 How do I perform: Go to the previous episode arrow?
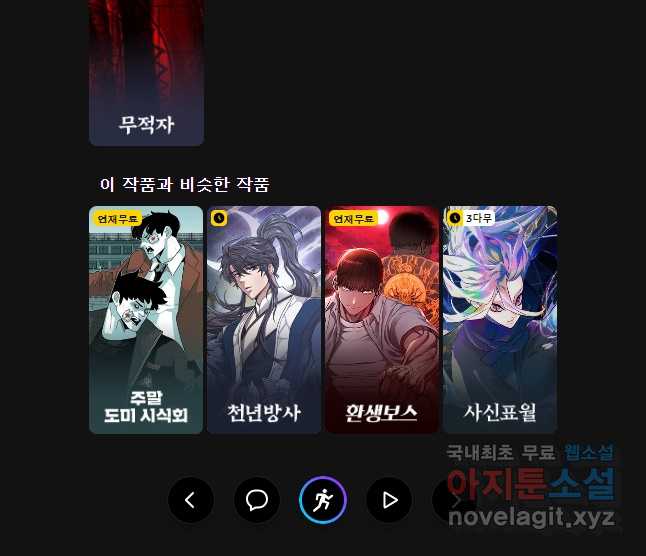pos(191,500)
